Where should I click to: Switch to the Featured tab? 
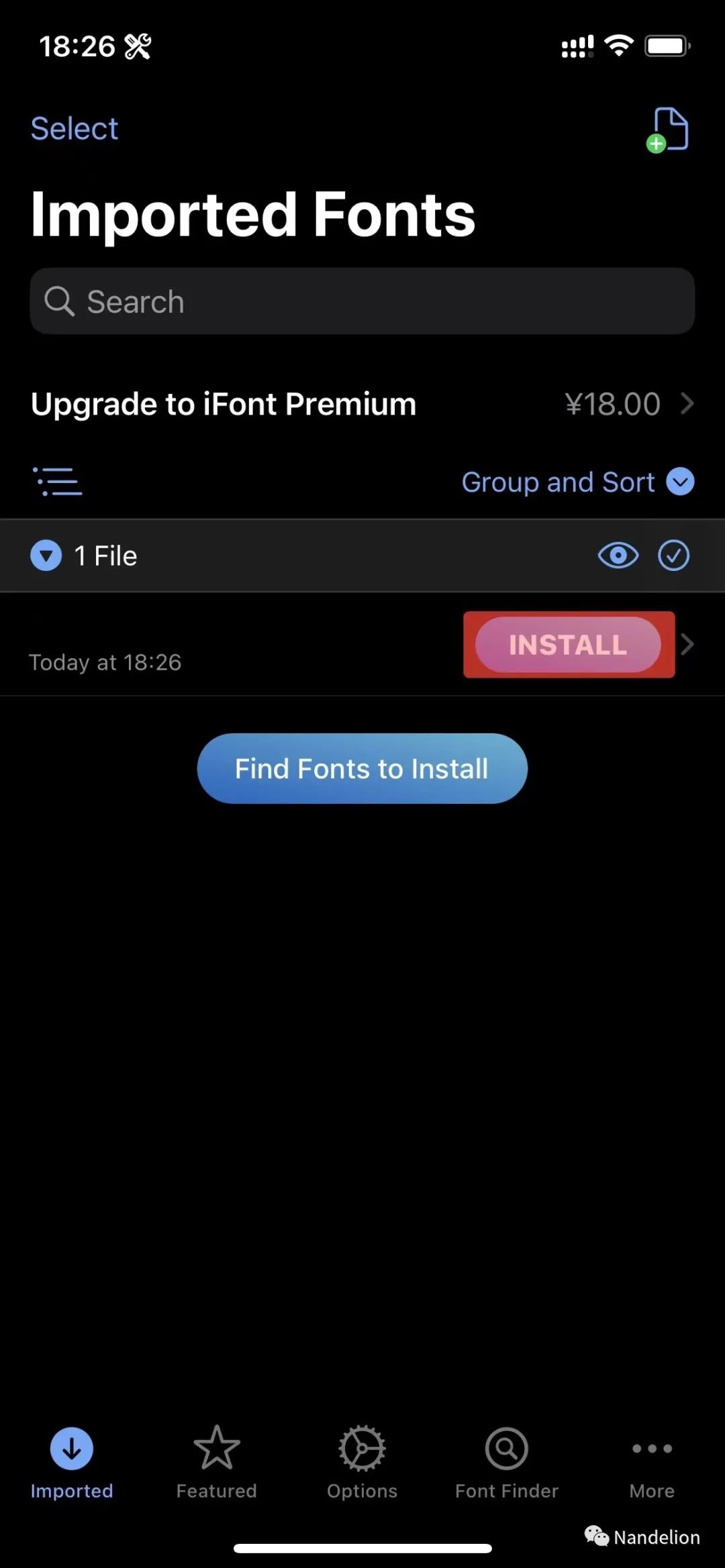coord(216,1461)
